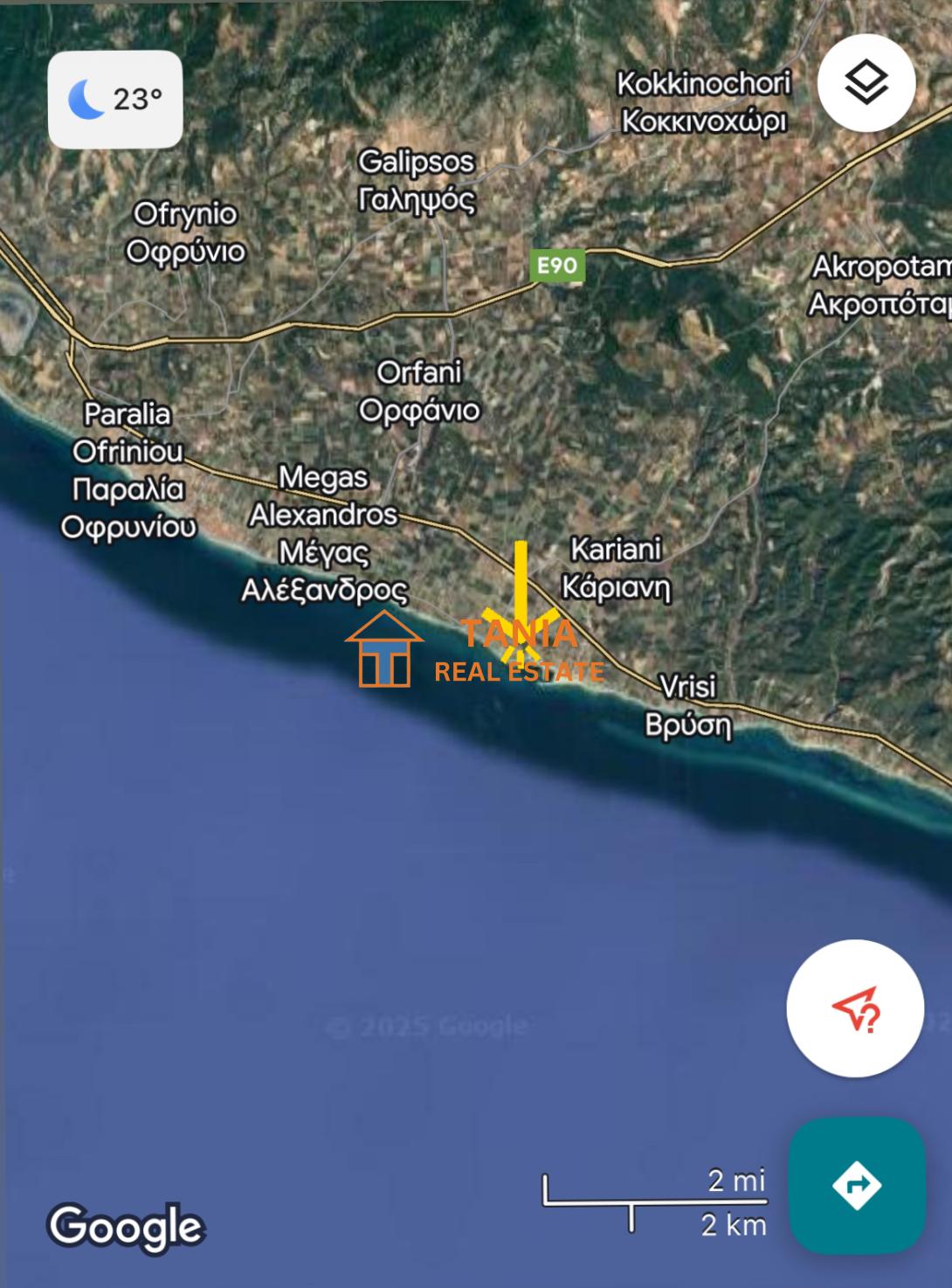Open the 23° weather chip
The height and width of the screenshot is (1288, 952).
[115, 99]
